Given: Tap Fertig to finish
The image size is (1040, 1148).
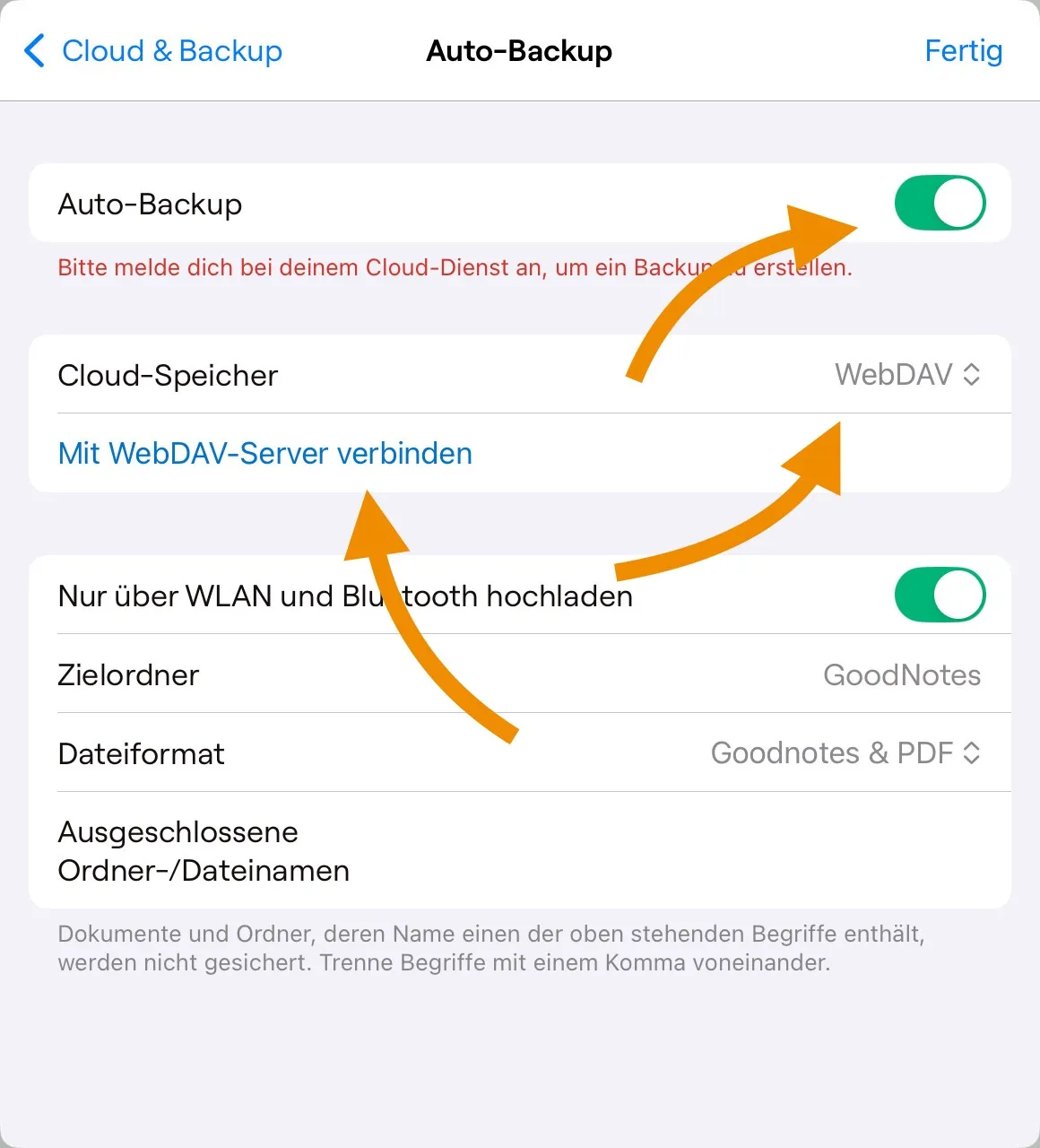Looking at the screenshot, I should pos(963,51).
